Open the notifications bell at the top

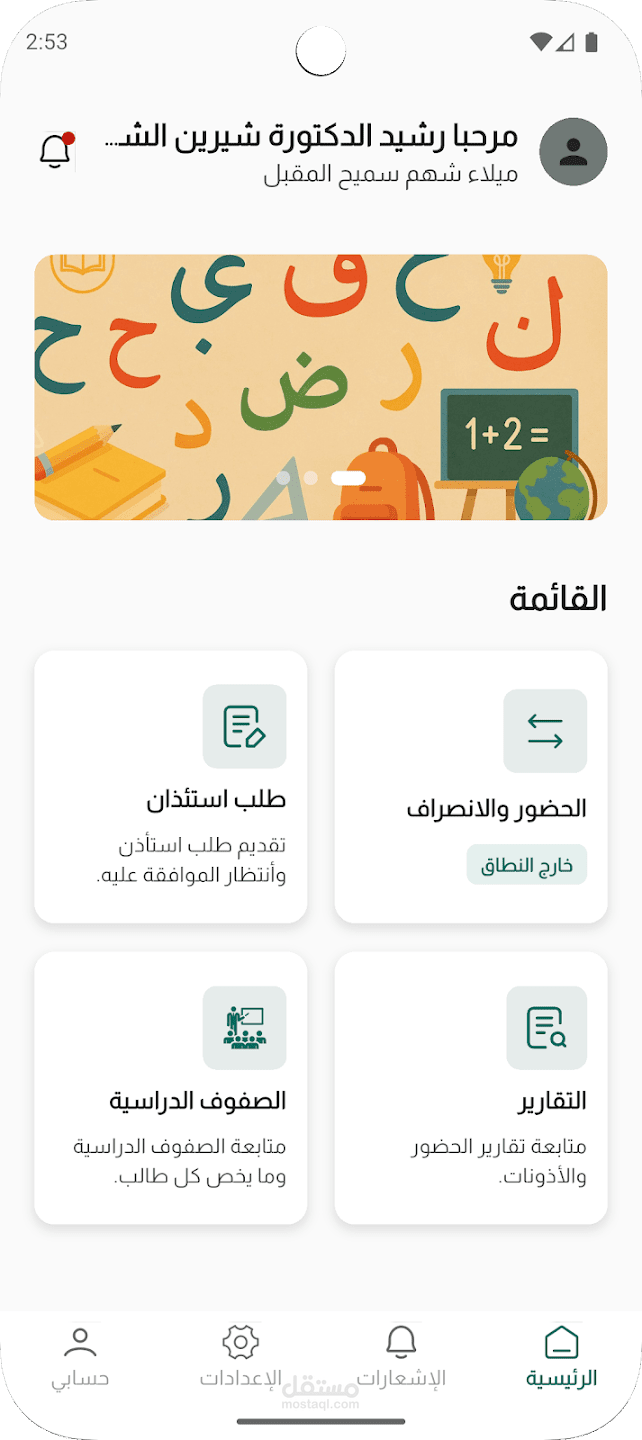click(x=56, y=151)
